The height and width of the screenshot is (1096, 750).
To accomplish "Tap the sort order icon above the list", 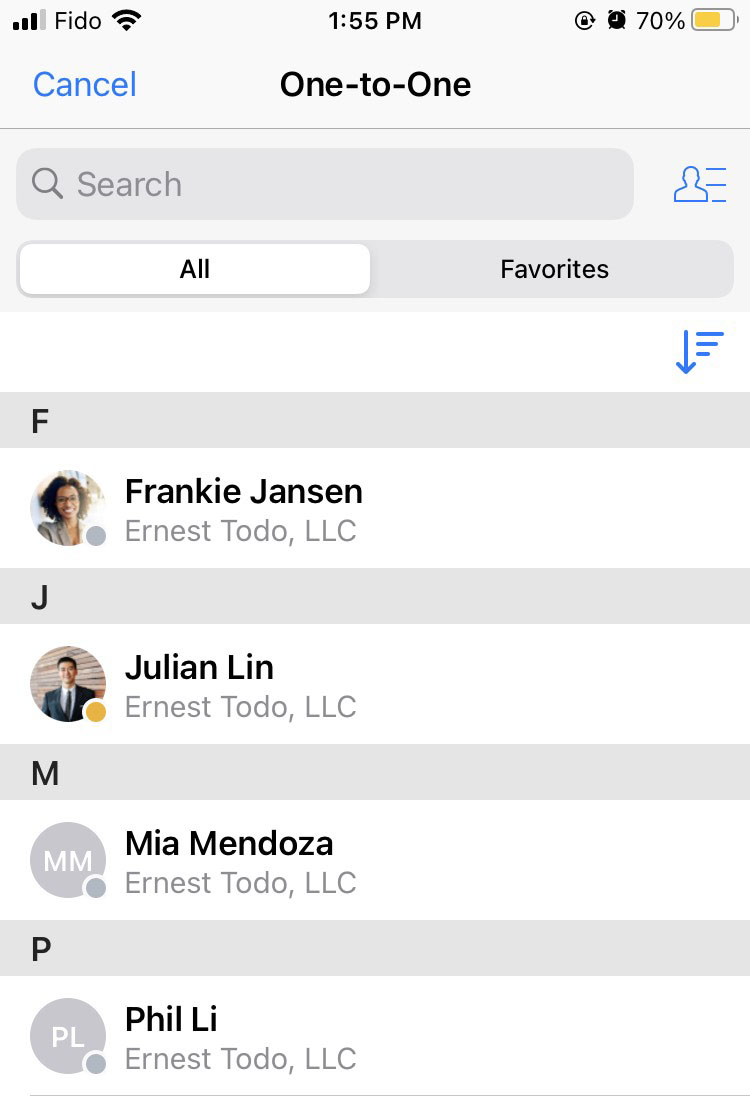I will pos(698,352).
